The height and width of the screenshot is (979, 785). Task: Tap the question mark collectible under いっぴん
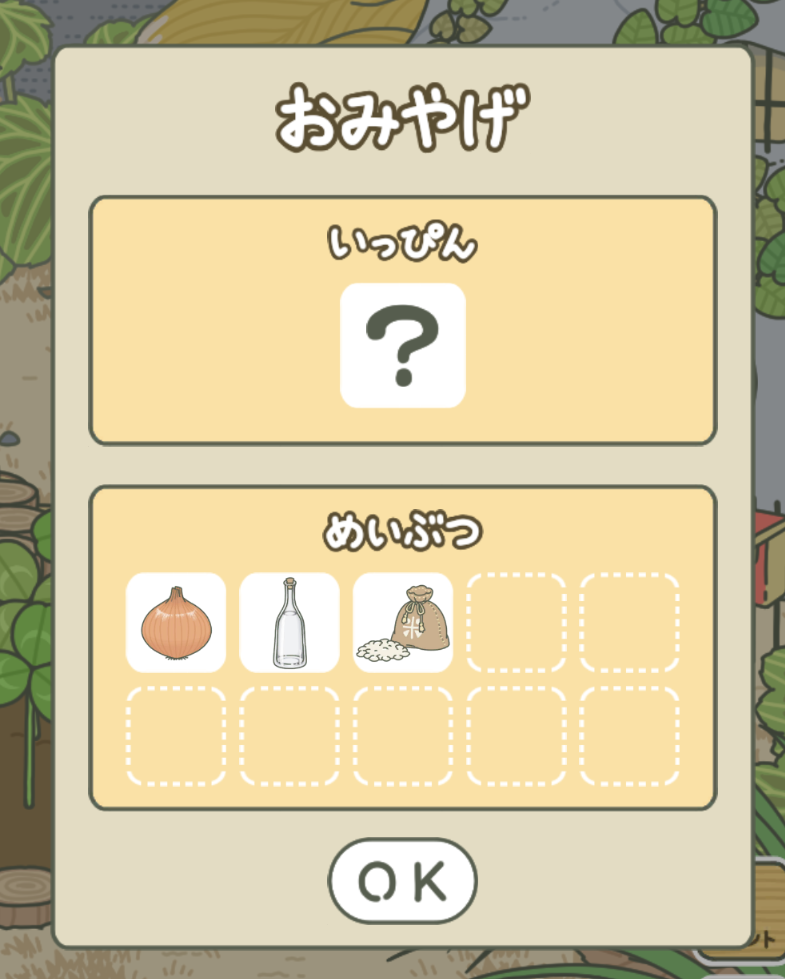click(x=403, y=346)
